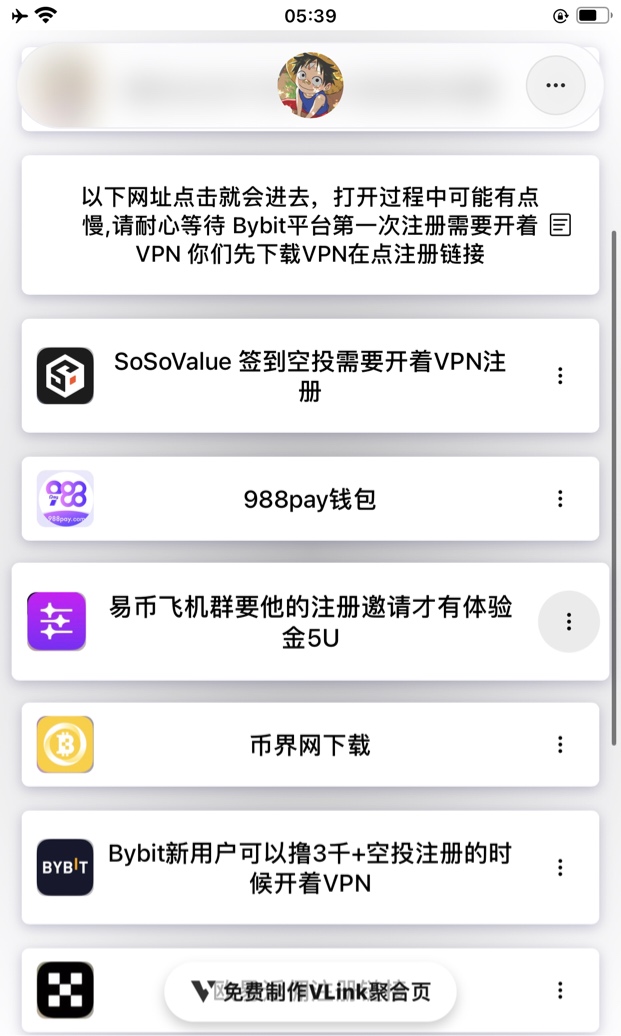Open more options for SoSoValue link

tap(560, 376)
